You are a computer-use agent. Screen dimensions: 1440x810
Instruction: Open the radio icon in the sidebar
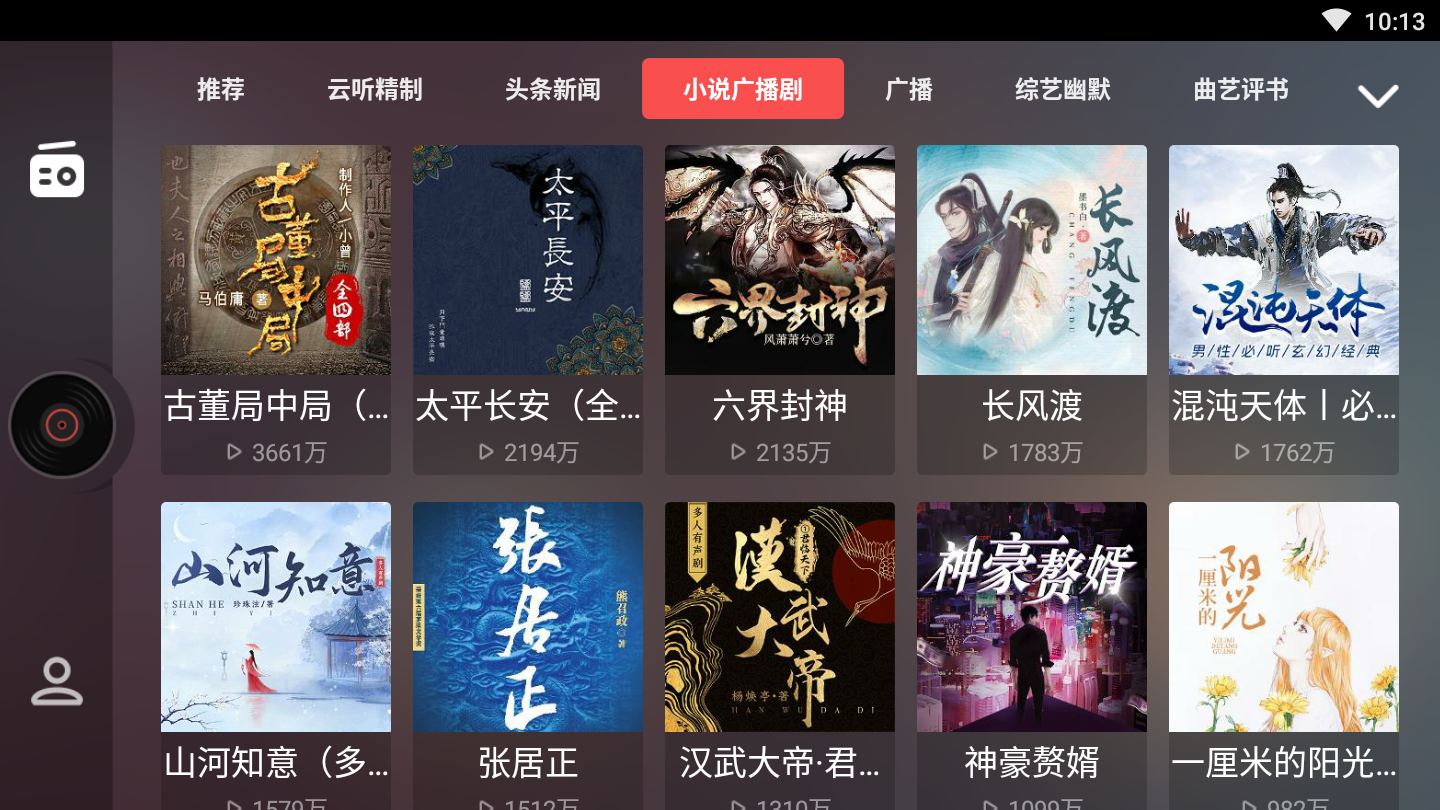pyautogui.click(x=56, y=169)
